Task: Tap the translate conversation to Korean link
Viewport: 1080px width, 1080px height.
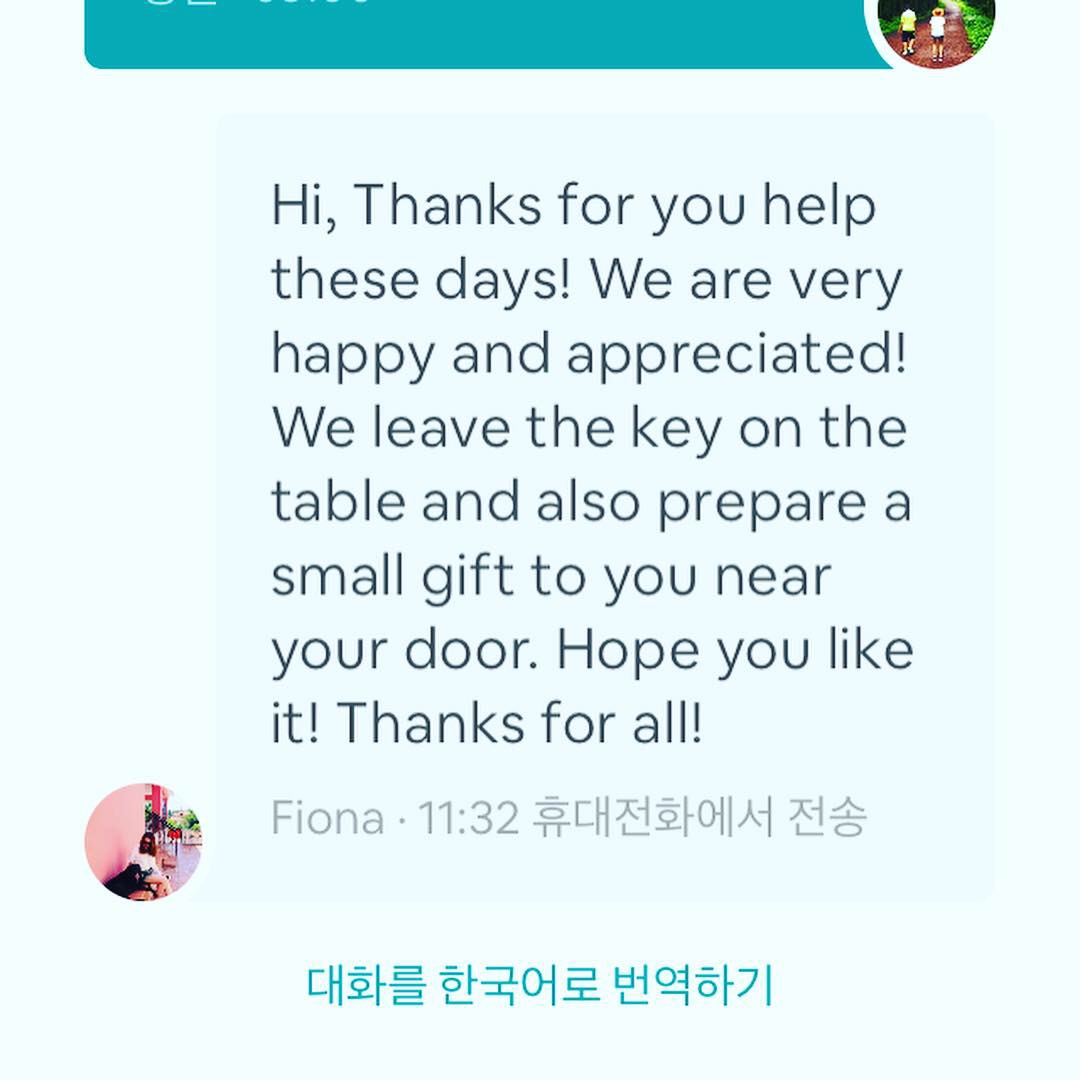Action: coord(540,986)
